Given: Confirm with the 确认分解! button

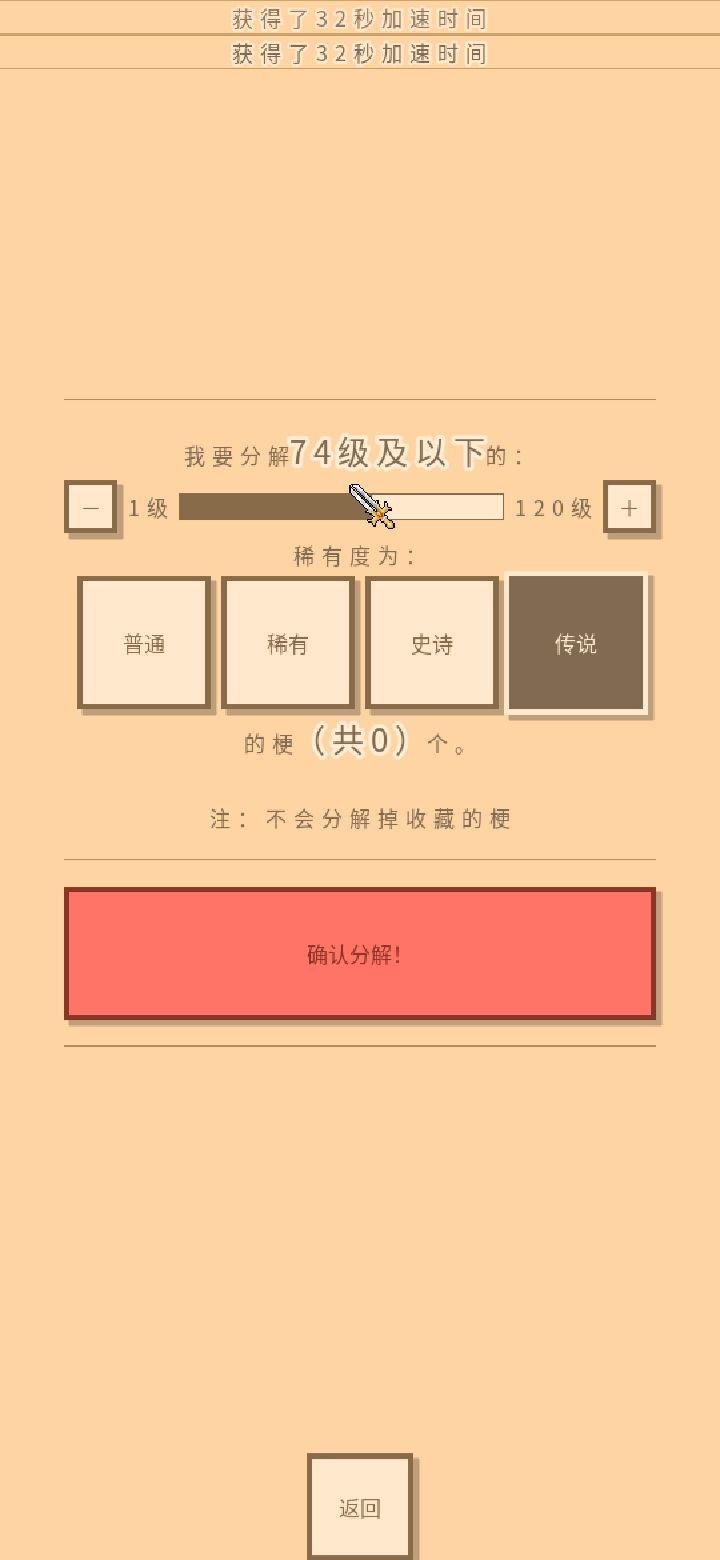Looking at the screenshot, I should pyautogui.click(x=360, y=954).
